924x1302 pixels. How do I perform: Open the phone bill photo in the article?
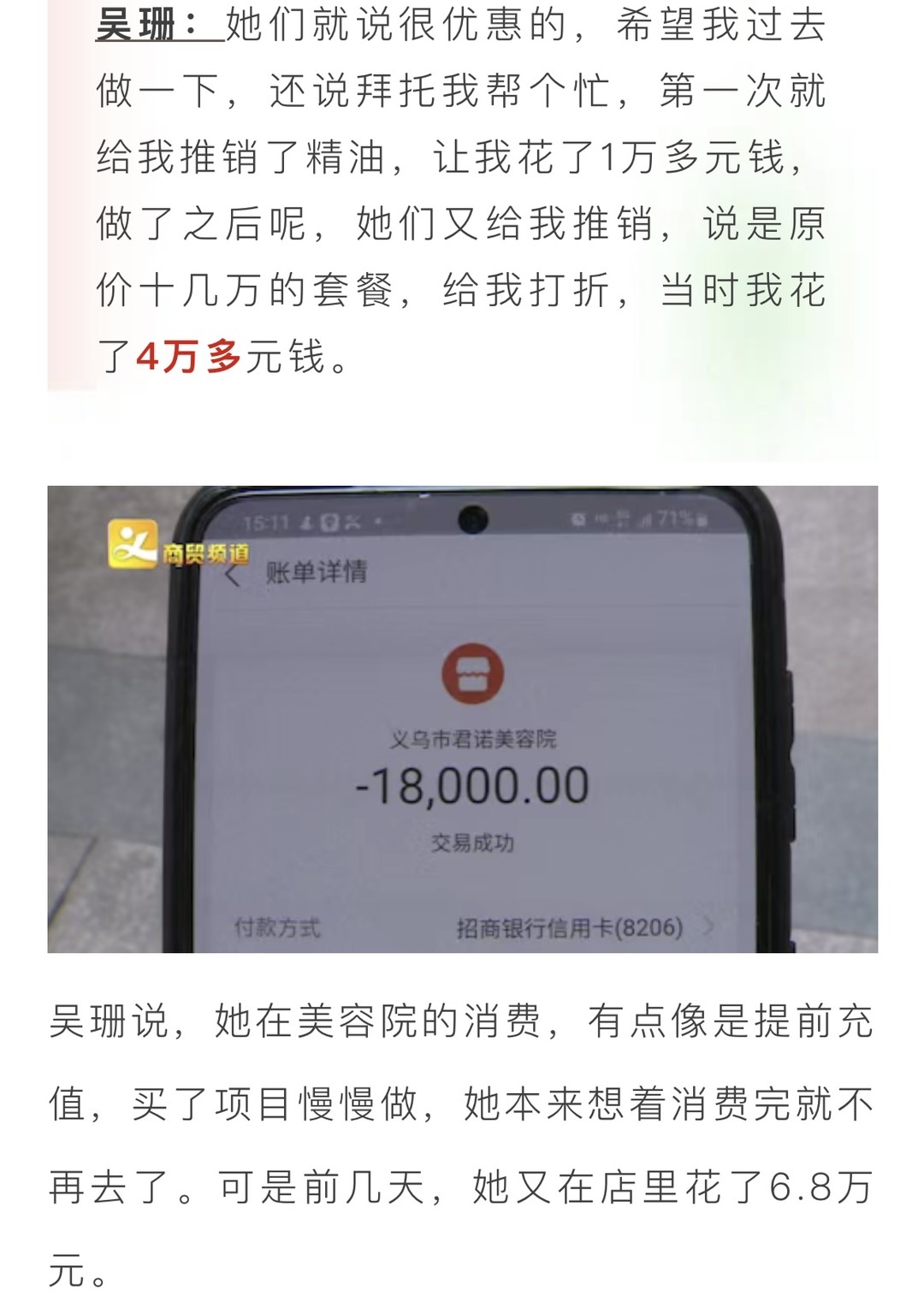(462, 719)
